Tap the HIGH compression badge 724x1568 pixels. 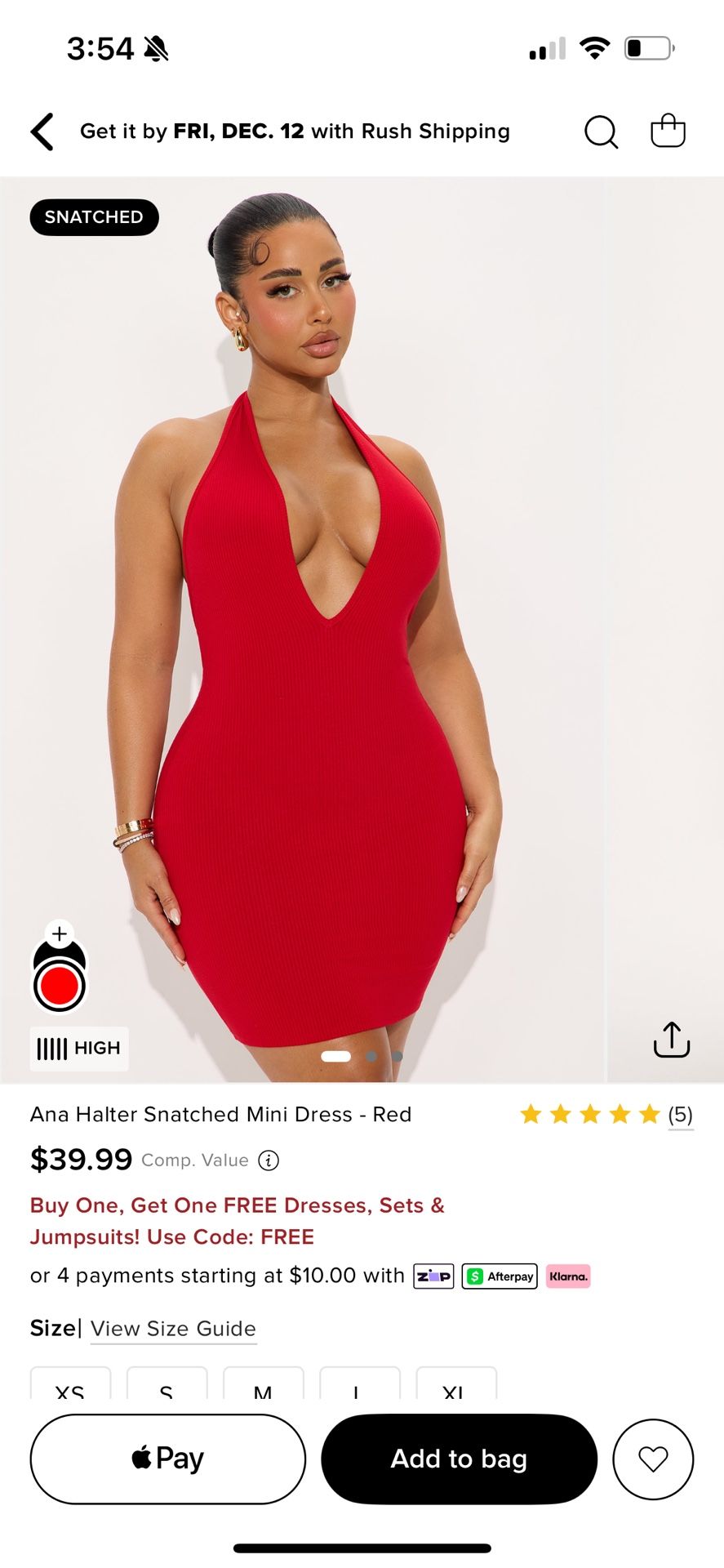click(x=79, y=1049)
